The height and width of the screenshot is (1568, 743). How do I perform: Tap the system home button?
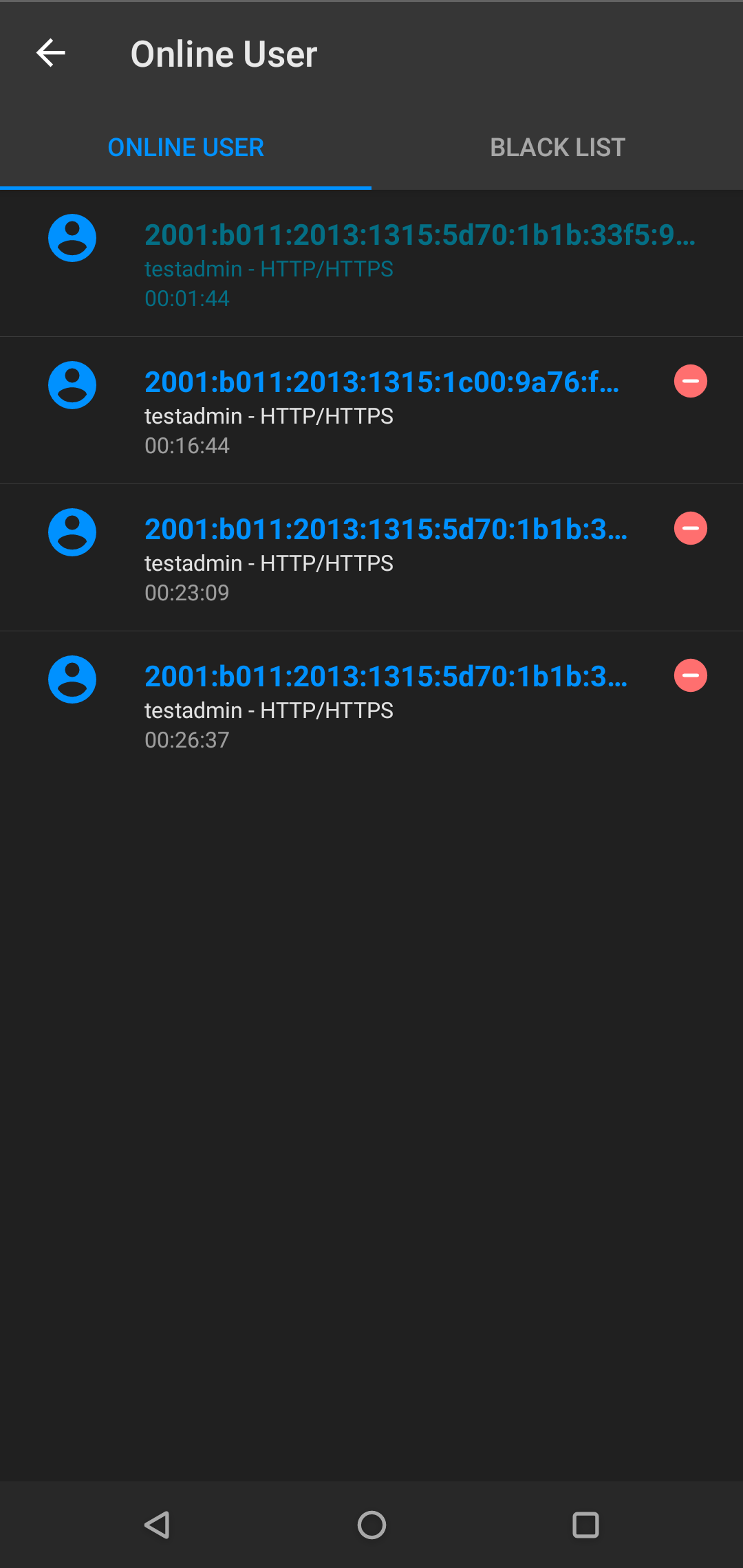click(371, 1525)
